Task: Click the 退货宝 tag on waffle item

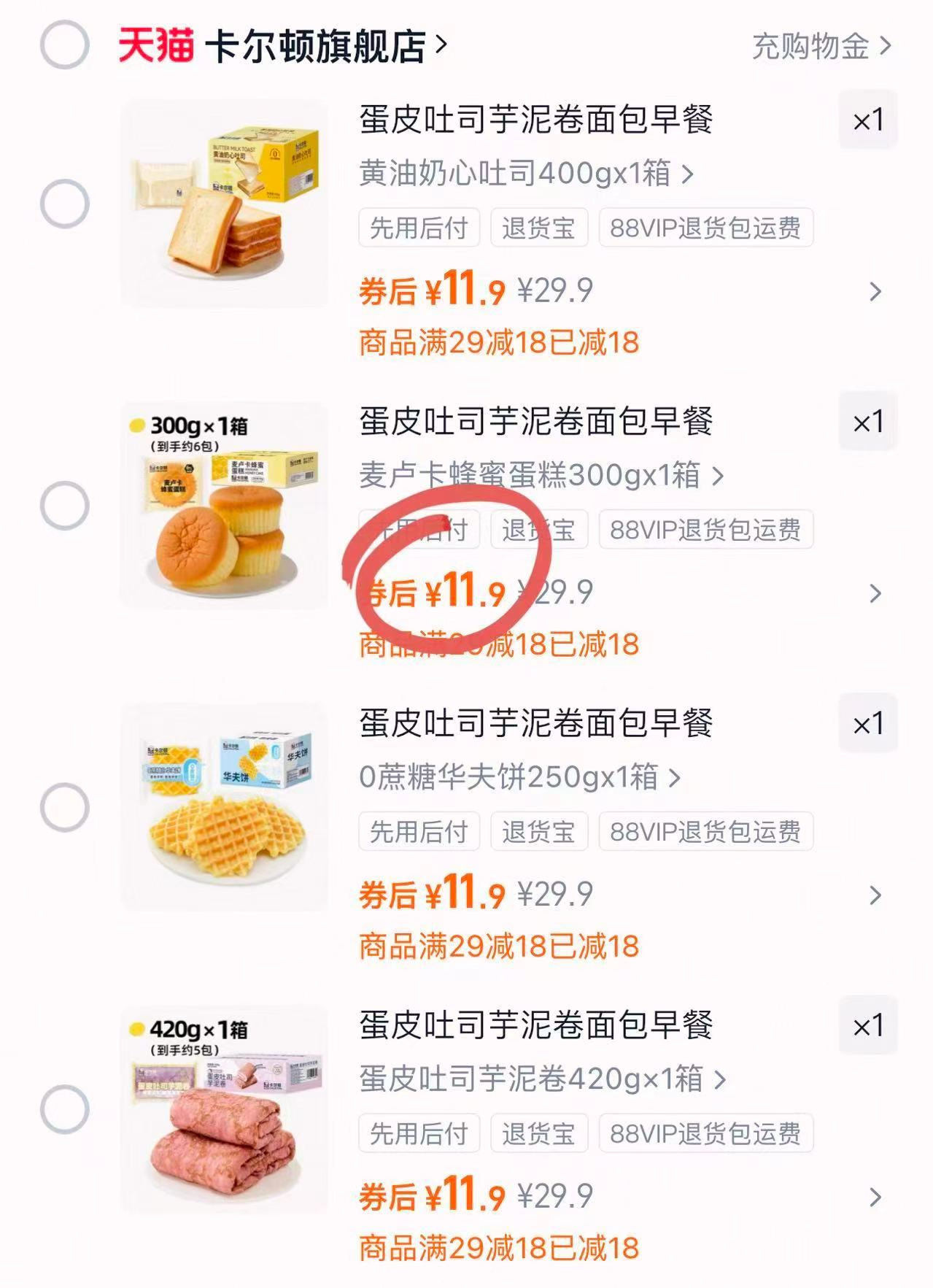Action: pyautogui.click(x=541, y=830)
